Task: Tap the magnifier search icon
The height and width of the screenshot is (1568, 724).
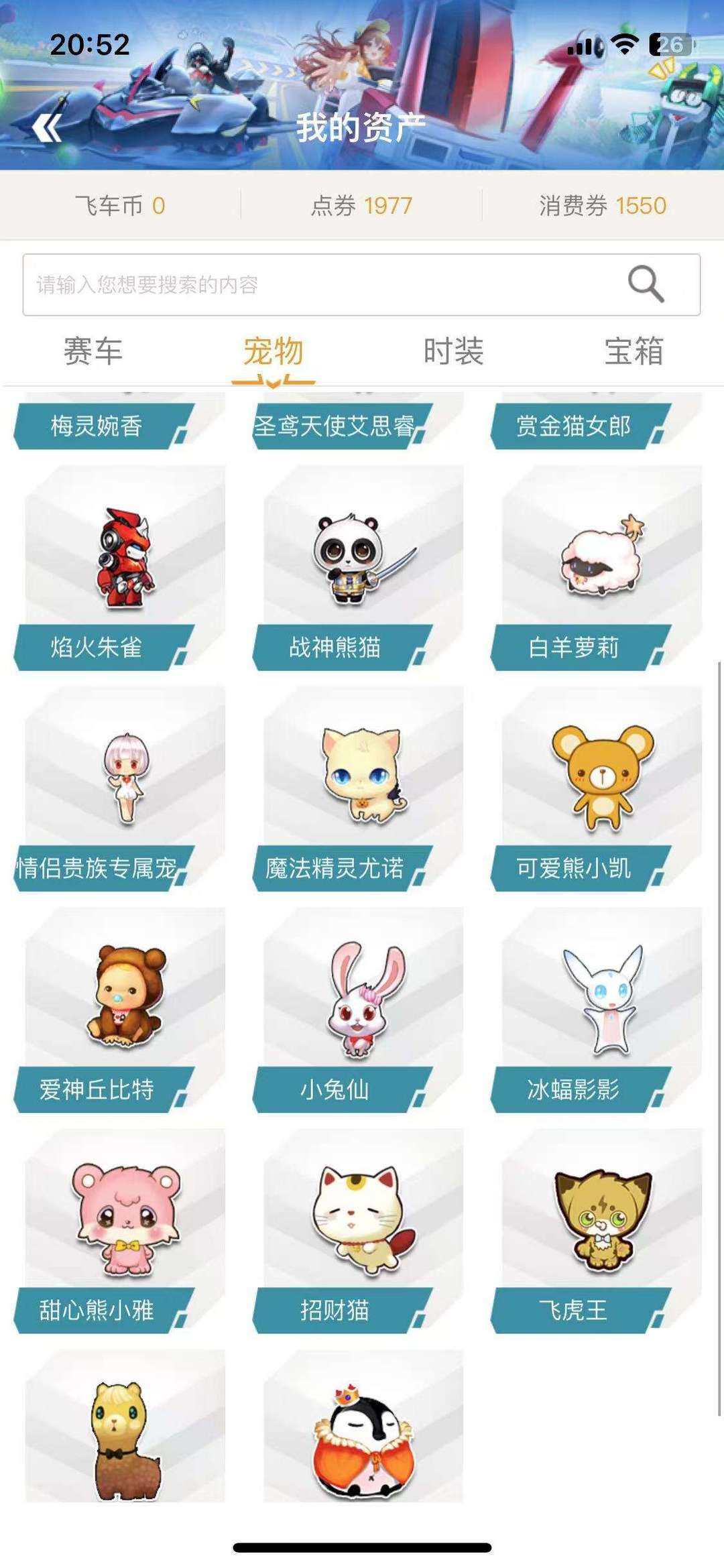Action: click(646, 284)
